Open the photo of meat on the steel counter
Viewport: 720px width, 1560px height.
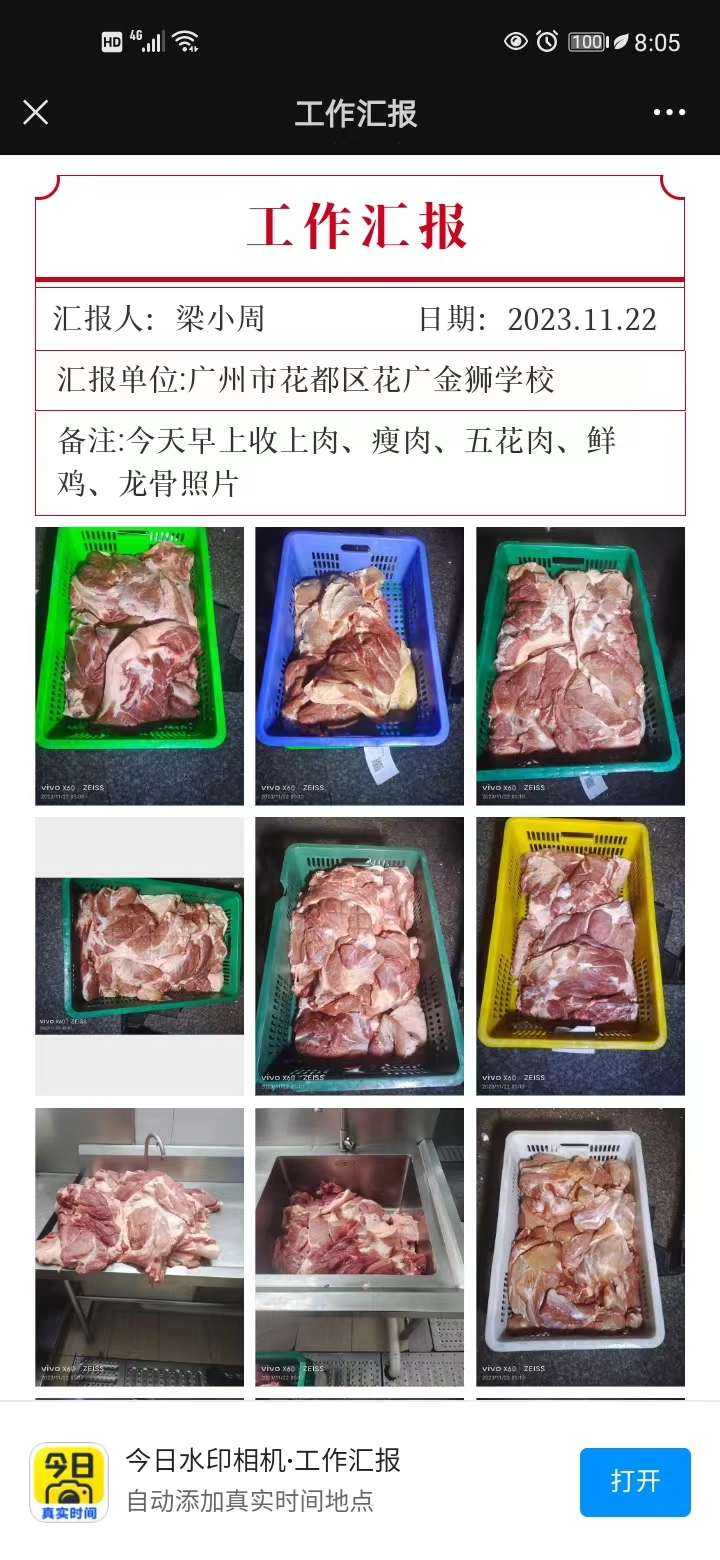point(139,1246)
